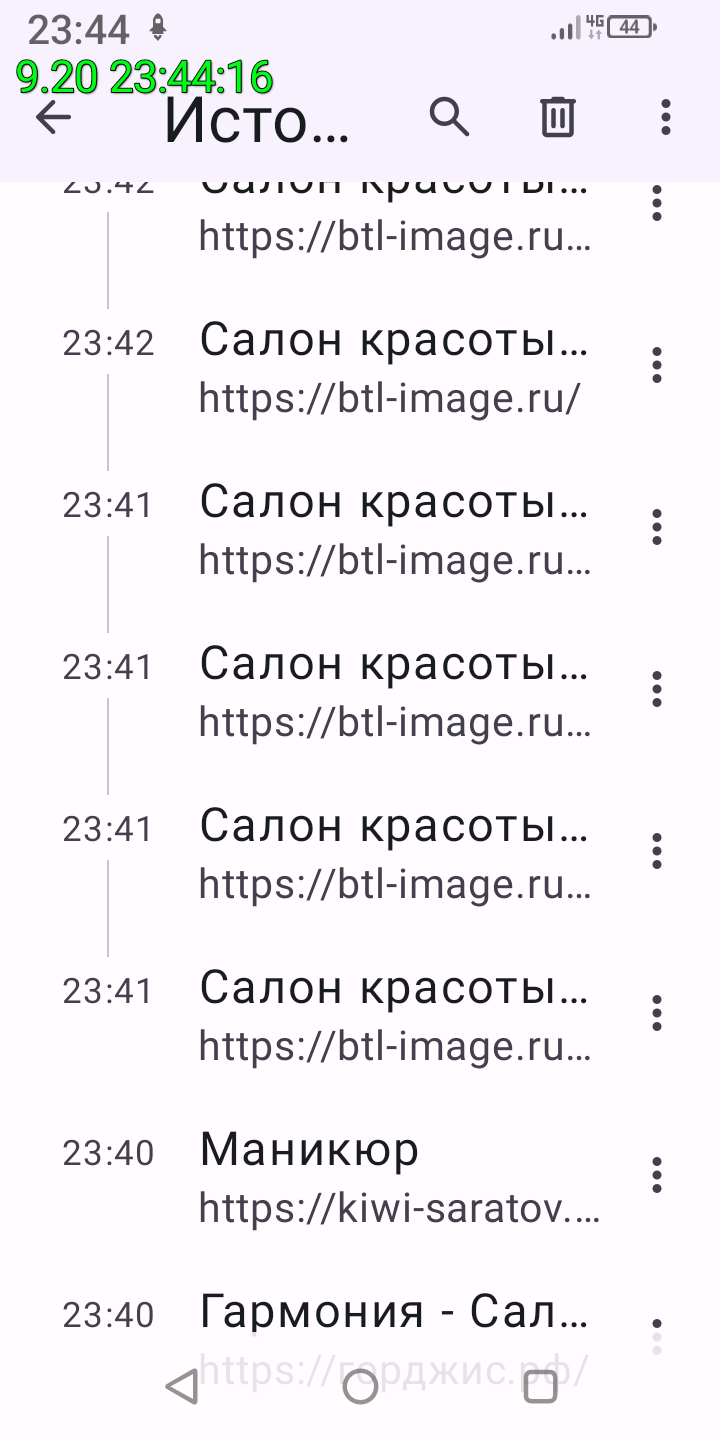The width and height of the screenshot is (720, 1440).
Task: Open options for the Маникюр entry
Action: pos(657,1175)
